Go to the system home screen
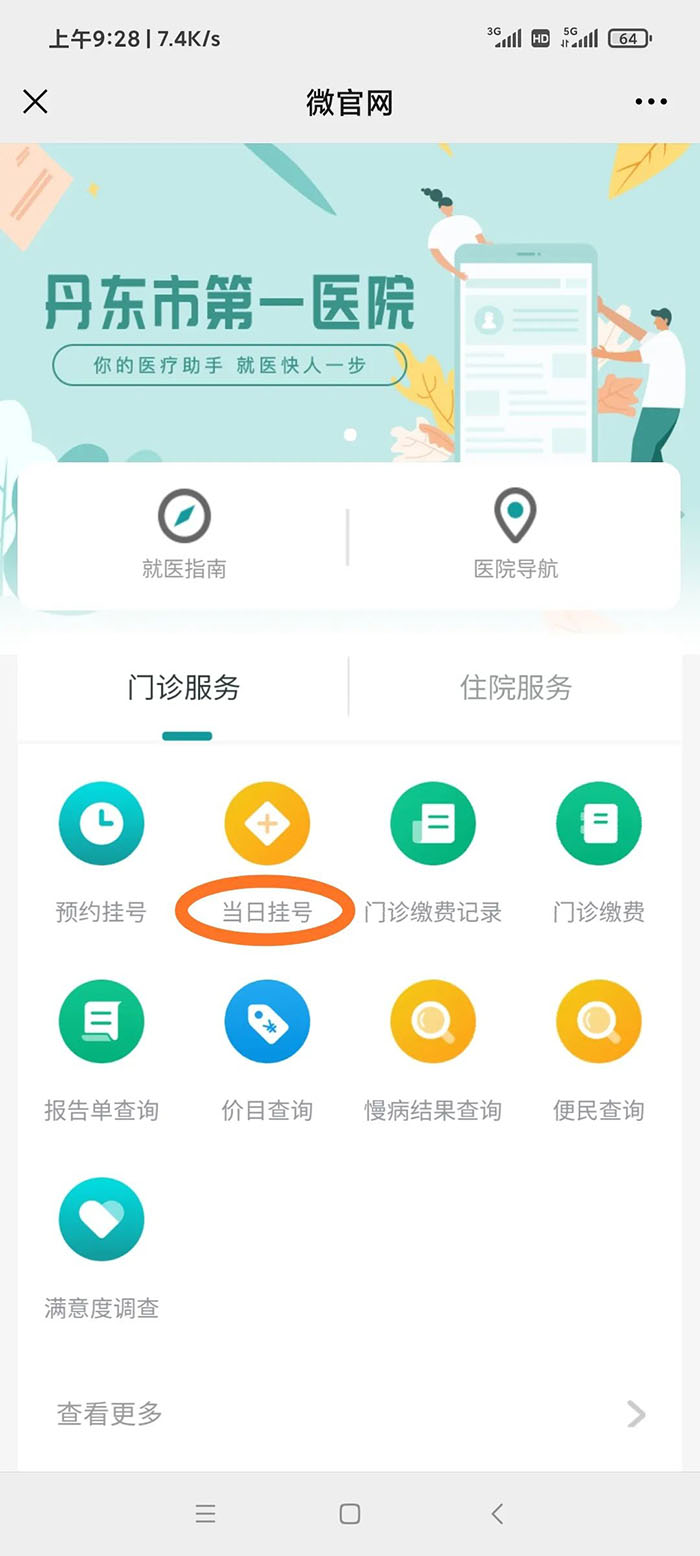Image resolution: width=700 pixels, height=1556 pixels. 349,1513
